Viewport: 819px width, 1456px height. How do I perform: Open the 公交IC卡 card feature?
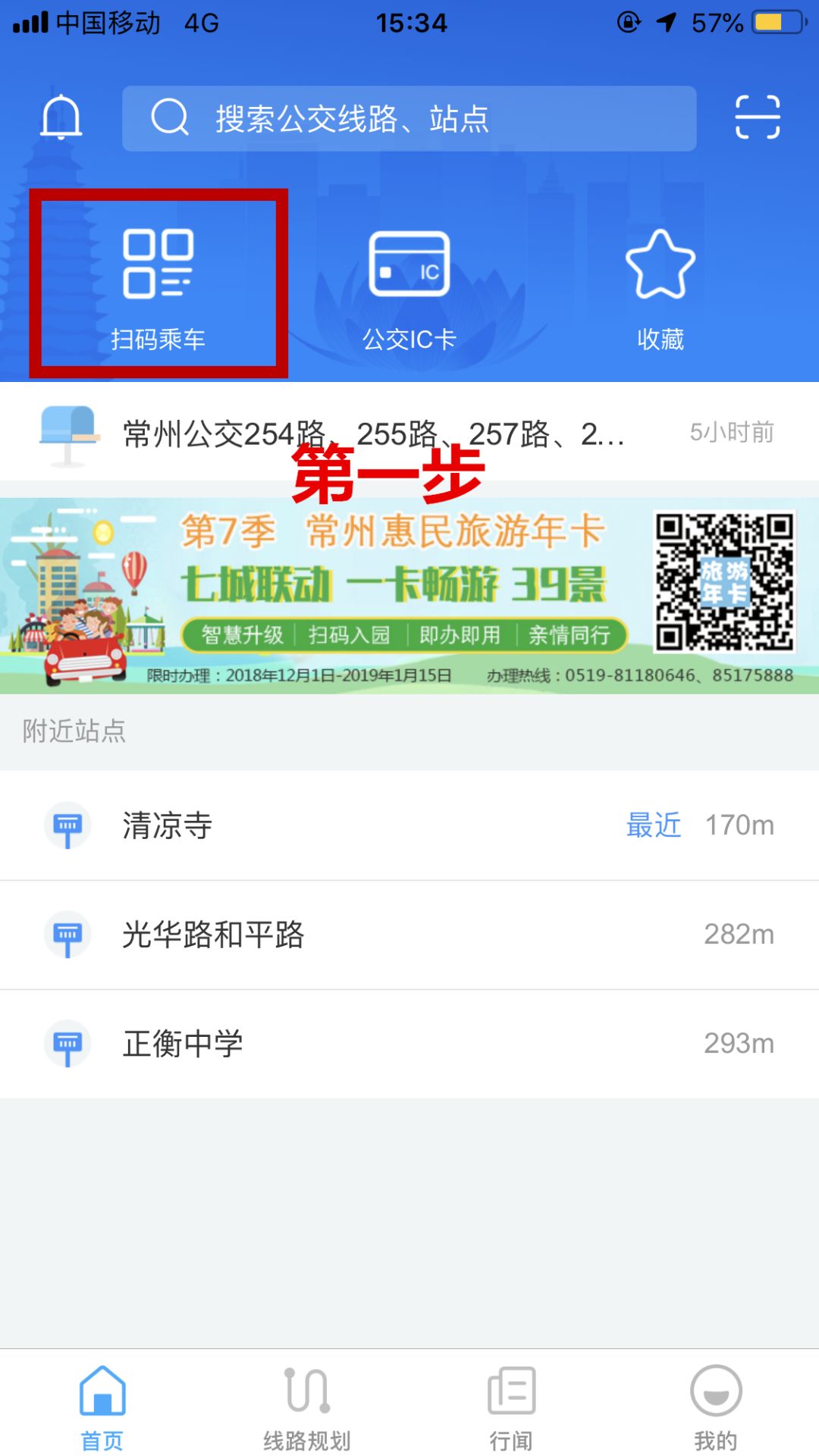pyautogui.click(x=409, y=280)
